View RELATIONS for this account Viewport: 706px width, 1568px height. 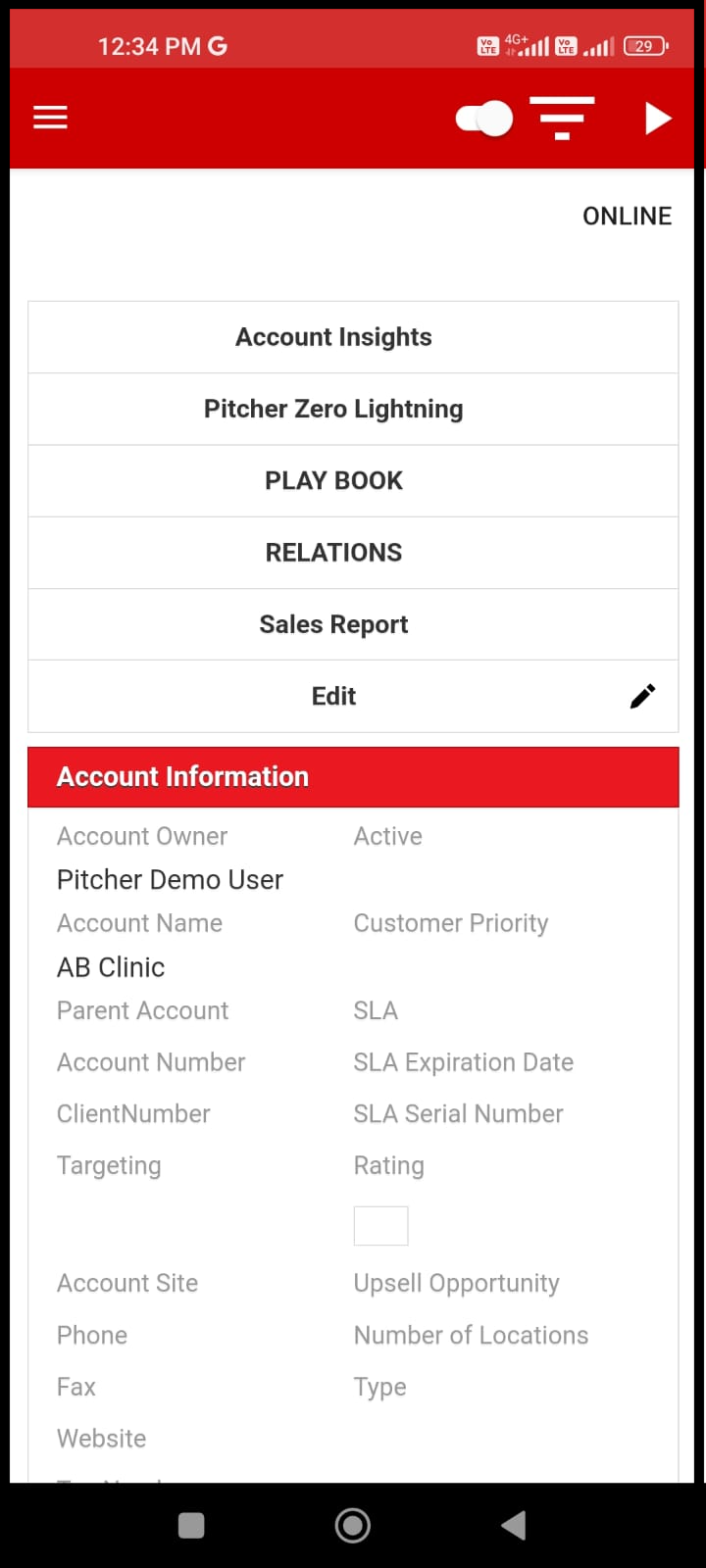tap(333, 552)
